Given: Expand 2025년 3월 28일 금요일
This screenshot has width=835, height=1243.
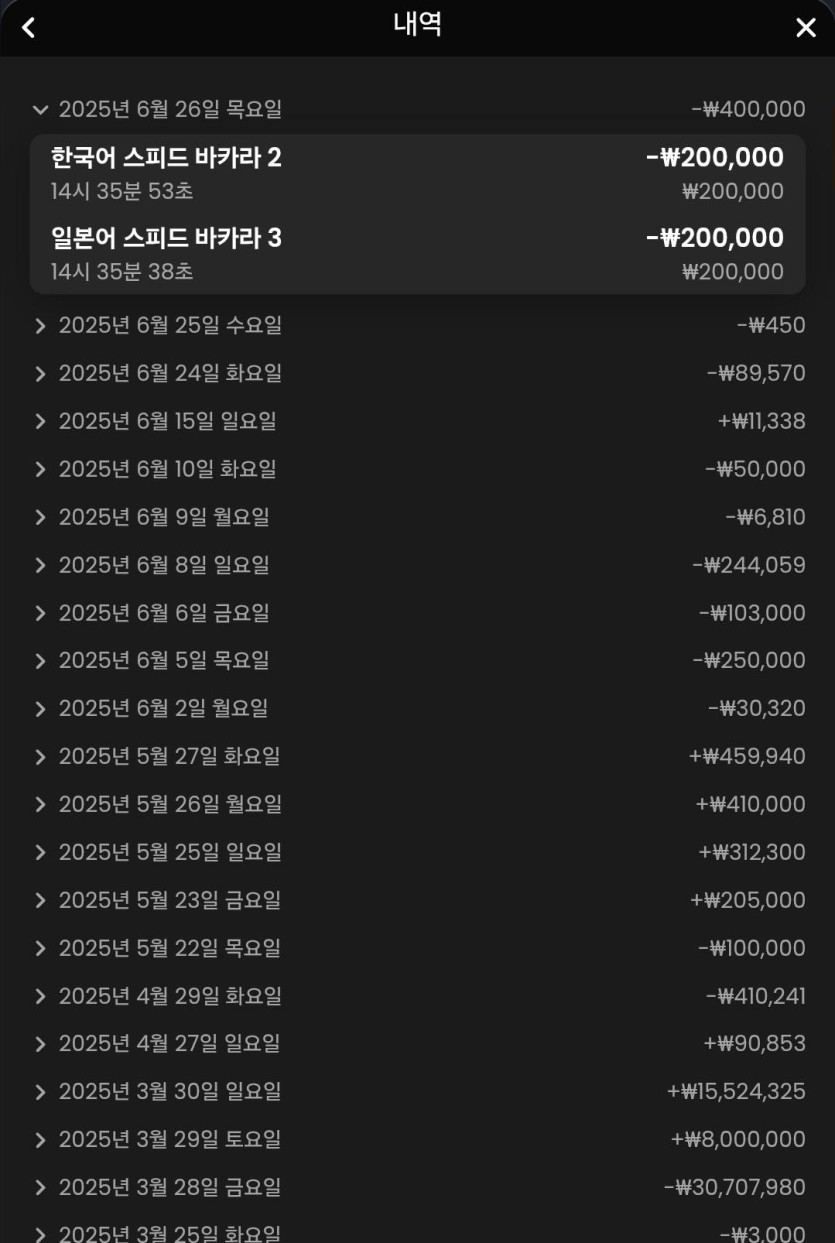Looking at the screenshot, I should 169,1187.
